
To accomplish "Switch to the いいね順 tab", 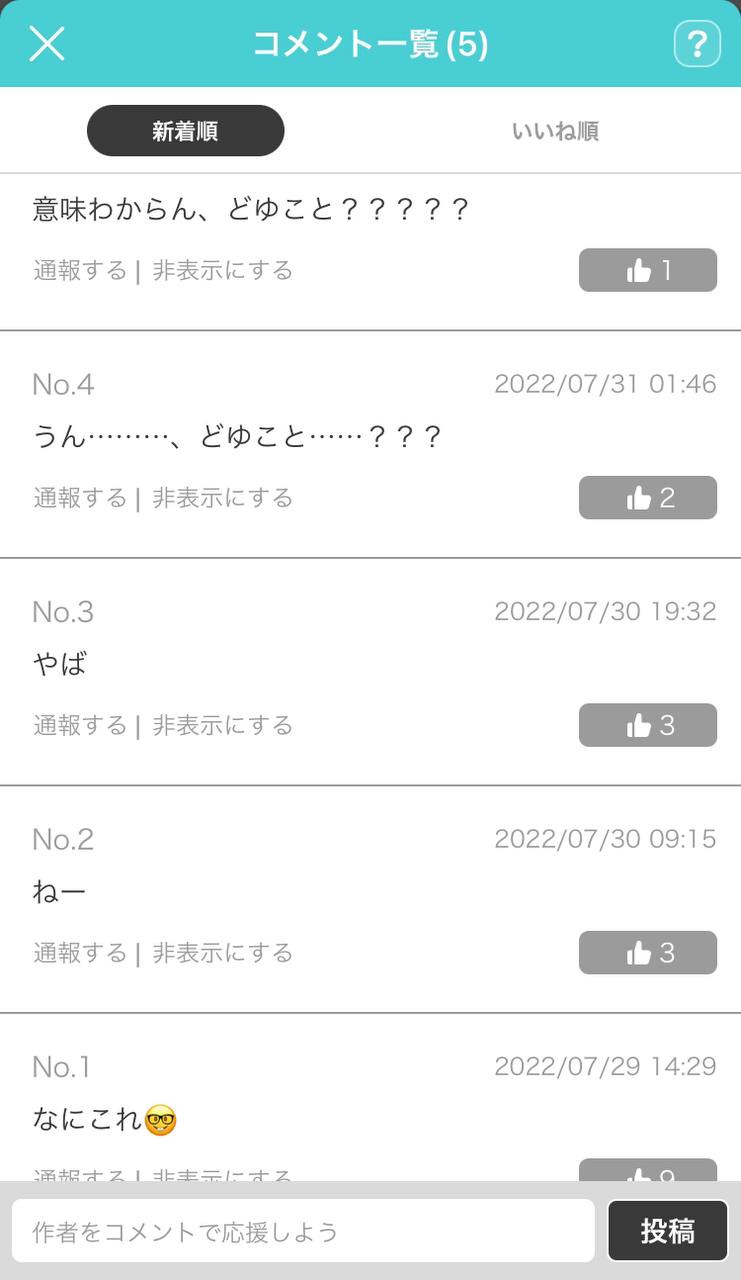I will tap(555, 131).
